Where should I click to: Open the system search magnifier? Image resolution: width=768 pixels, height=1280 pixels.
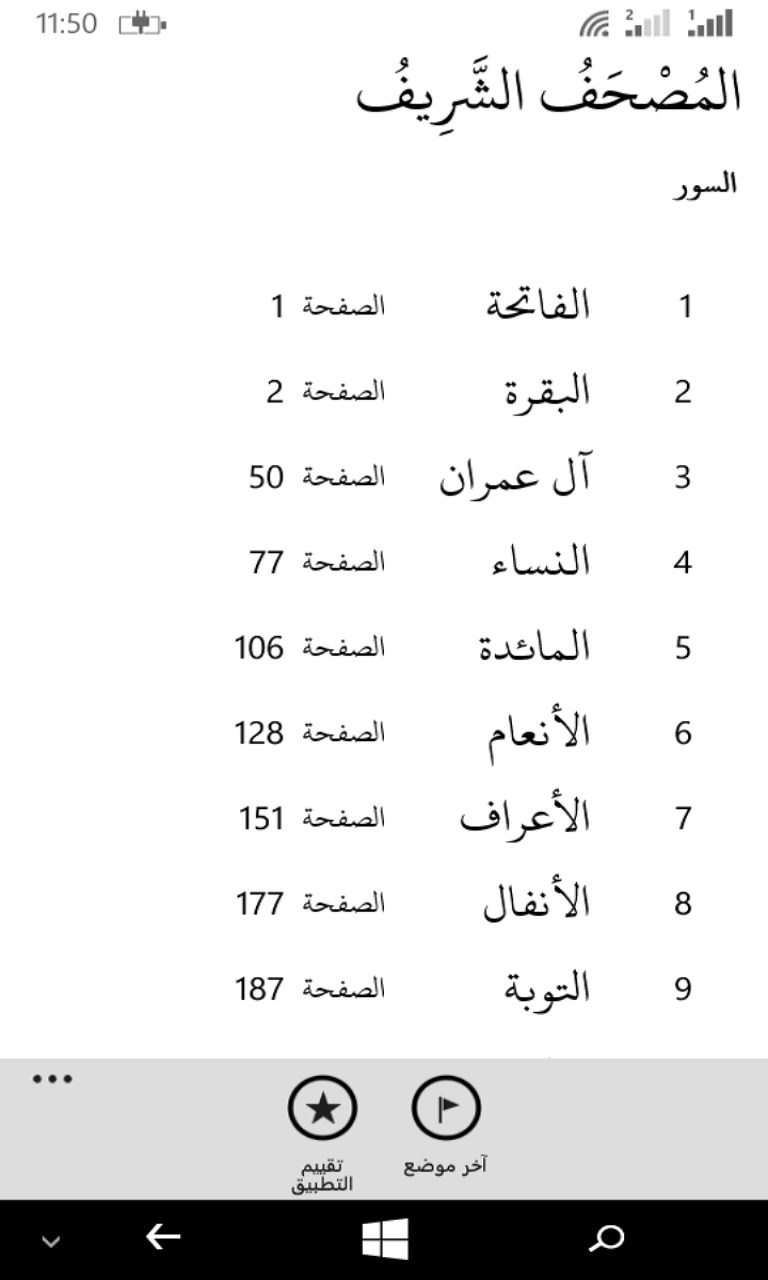(606, 1239)
